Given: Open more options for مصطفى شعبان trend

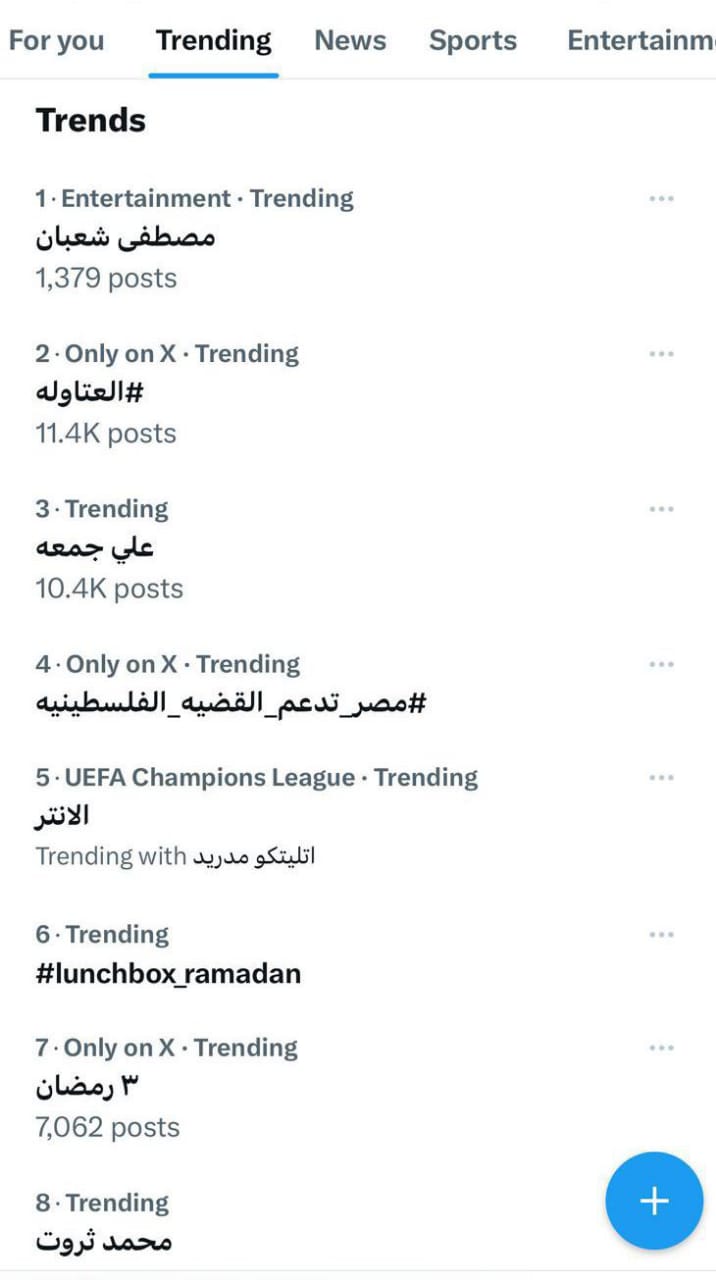Looking at the screenshot, I should point(661,198).
